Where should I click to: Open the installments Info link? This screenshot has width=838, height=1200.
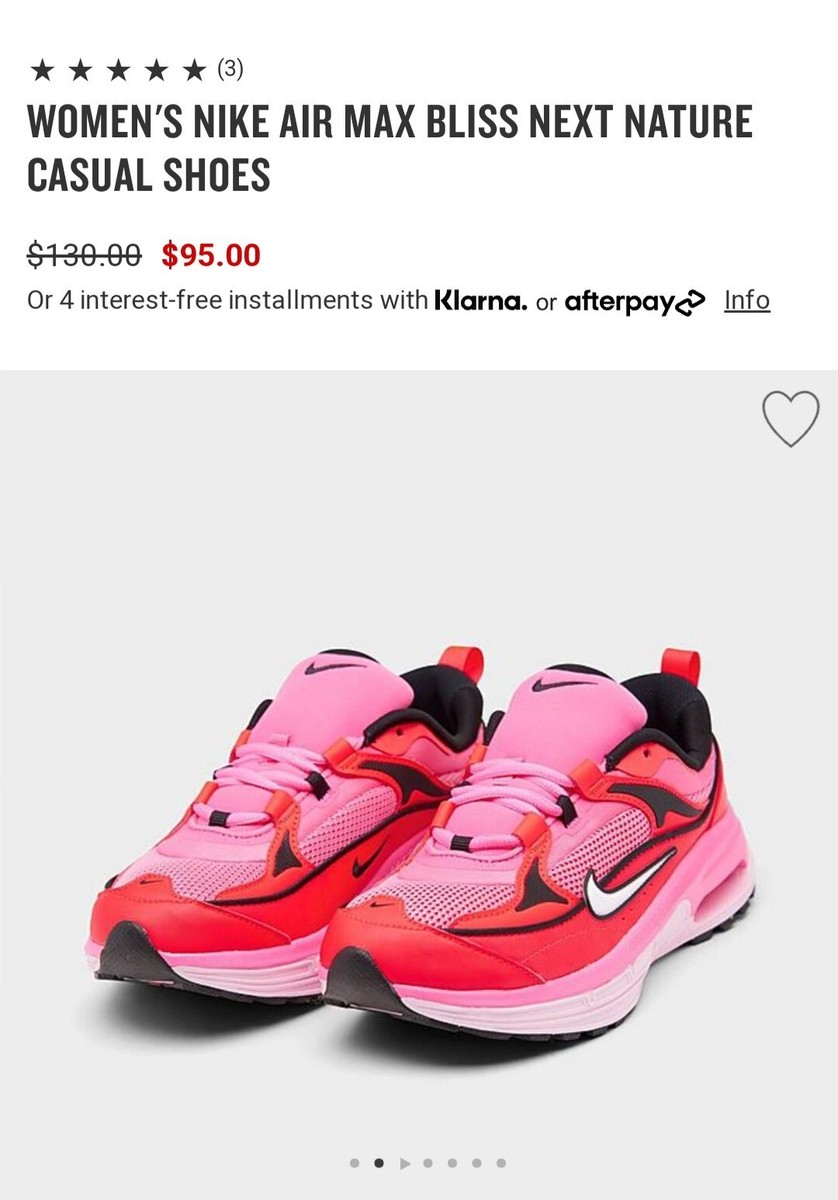[747, 300]
